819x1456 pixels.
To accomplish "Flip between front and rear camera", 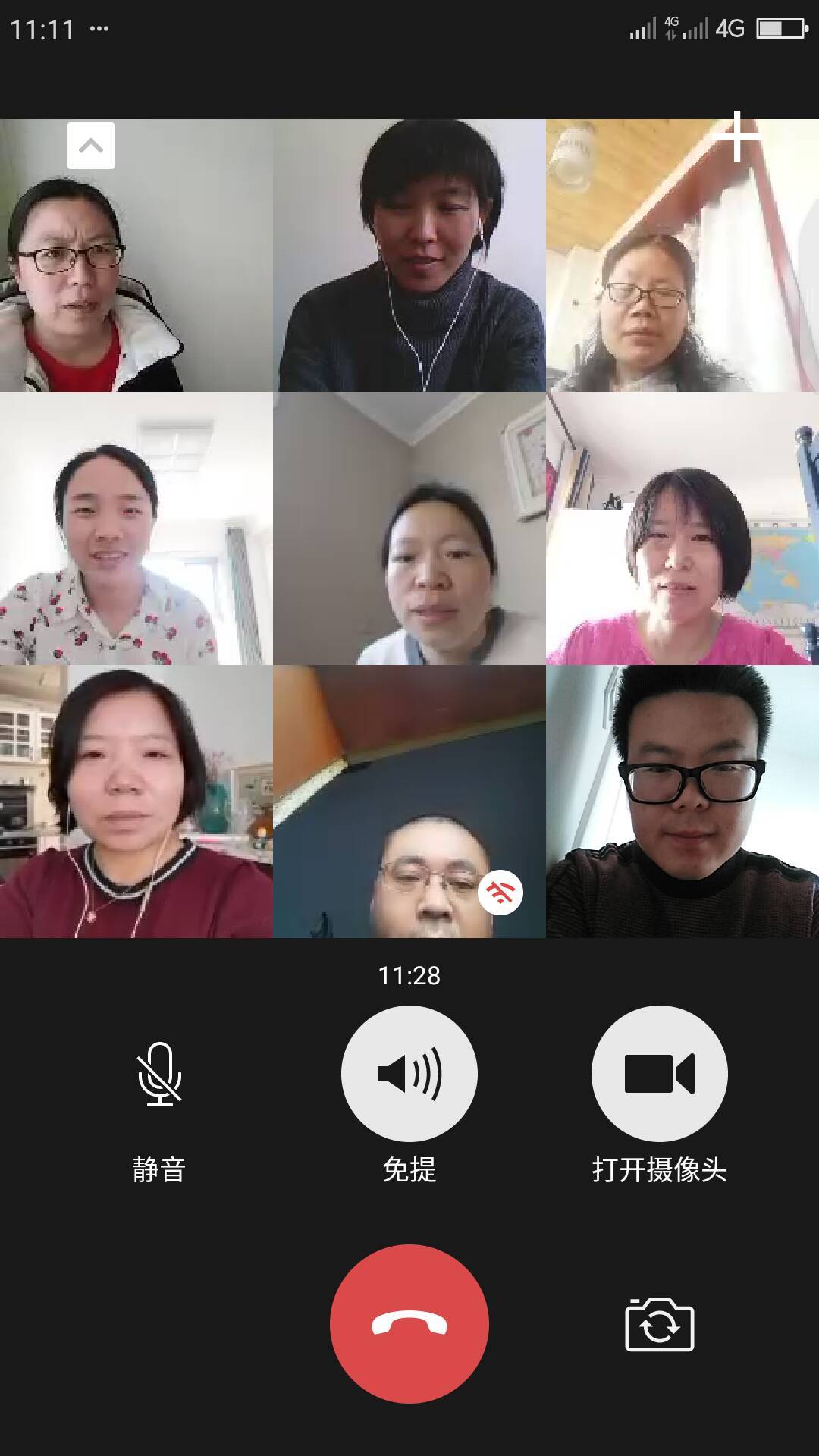I will click(x=659, y=1325).
